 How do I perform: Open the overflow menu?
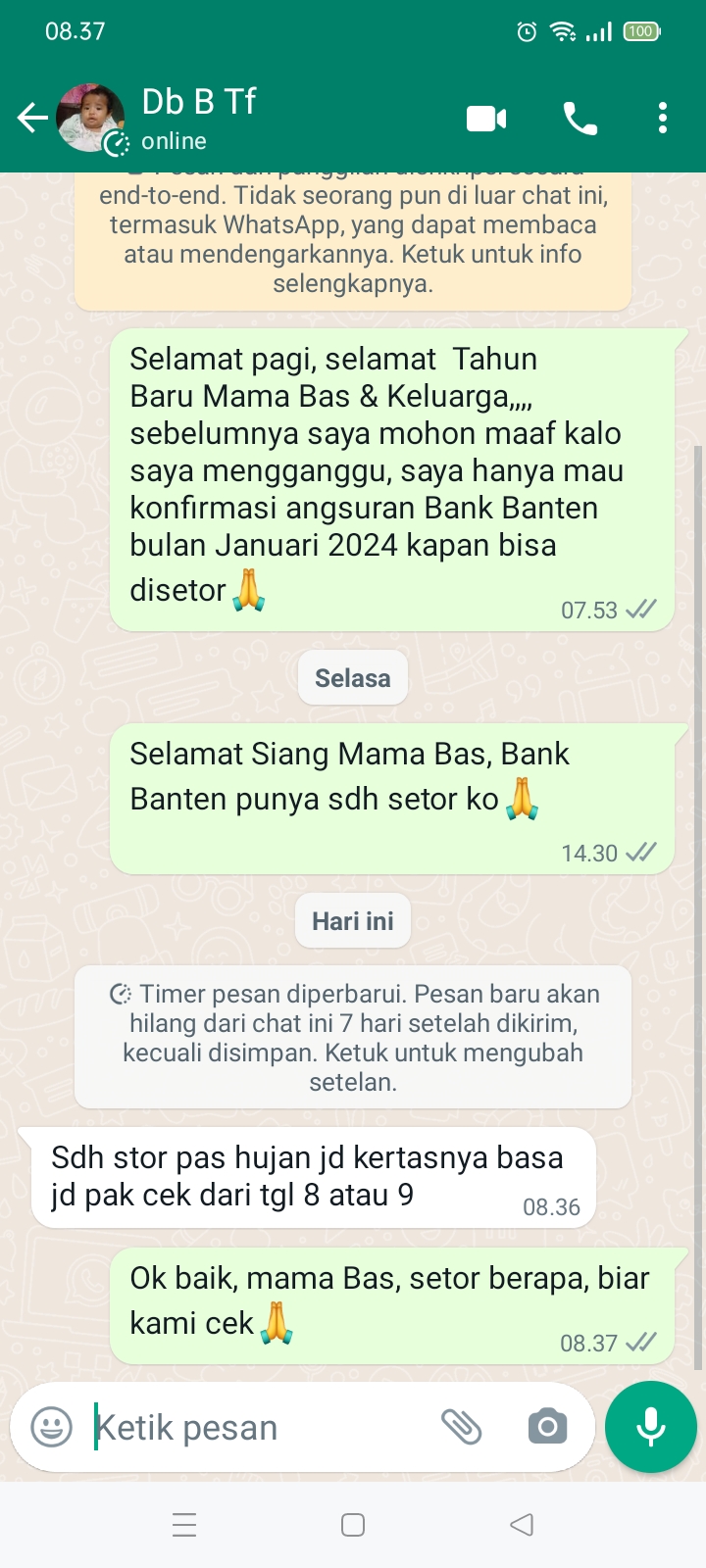point(663,119)
